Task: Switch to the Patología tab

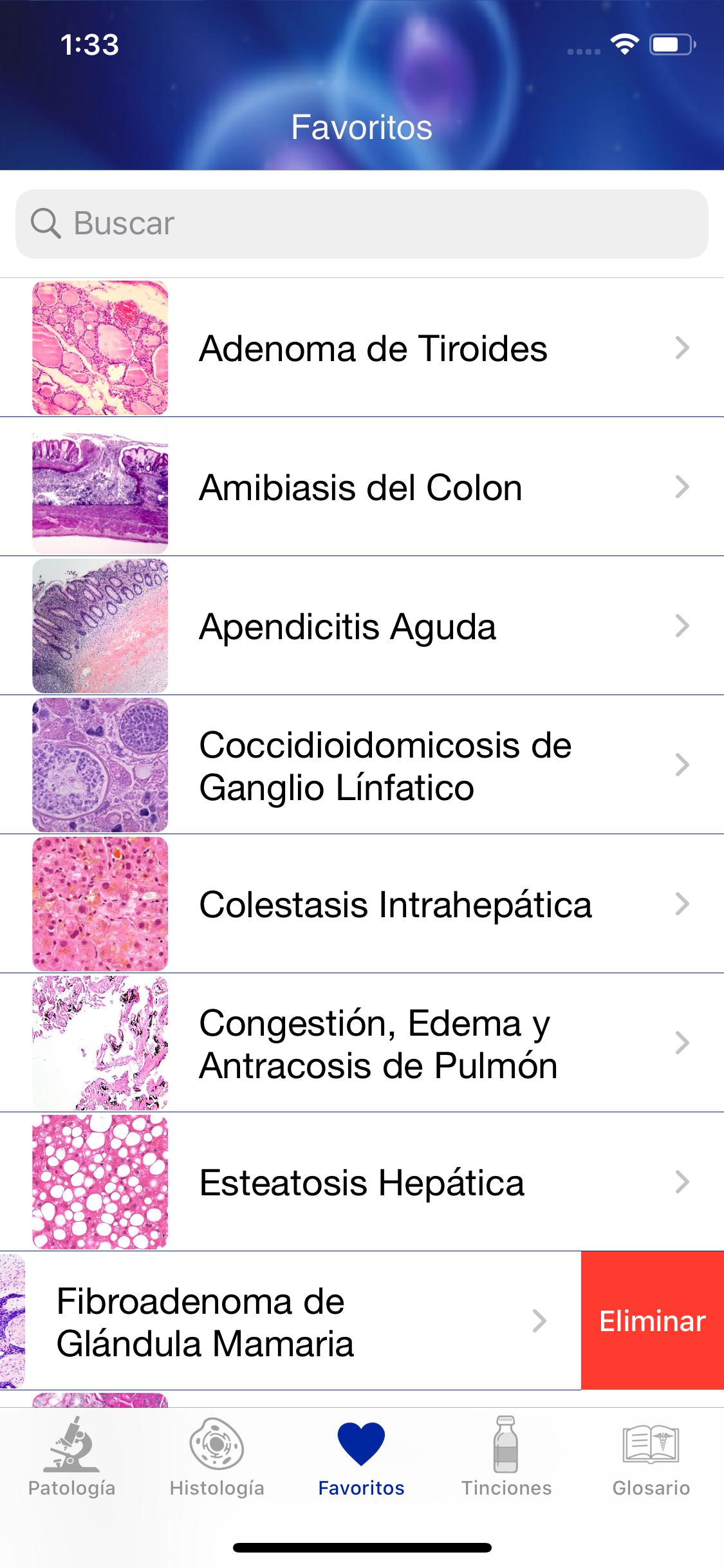Action: [x=72, y=1457]
